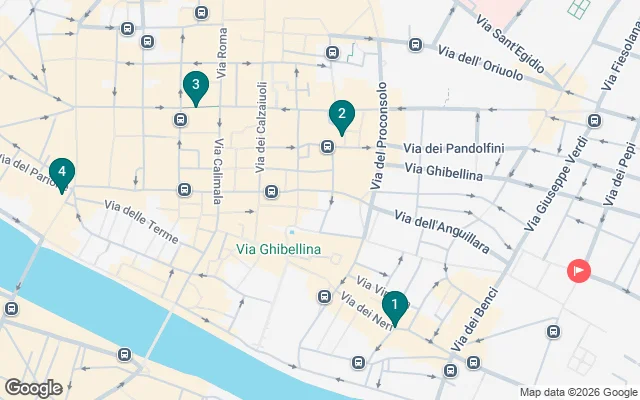The image size is (640, 400).
Task: Select map marker number 4
Action: [x=62, y=173]
